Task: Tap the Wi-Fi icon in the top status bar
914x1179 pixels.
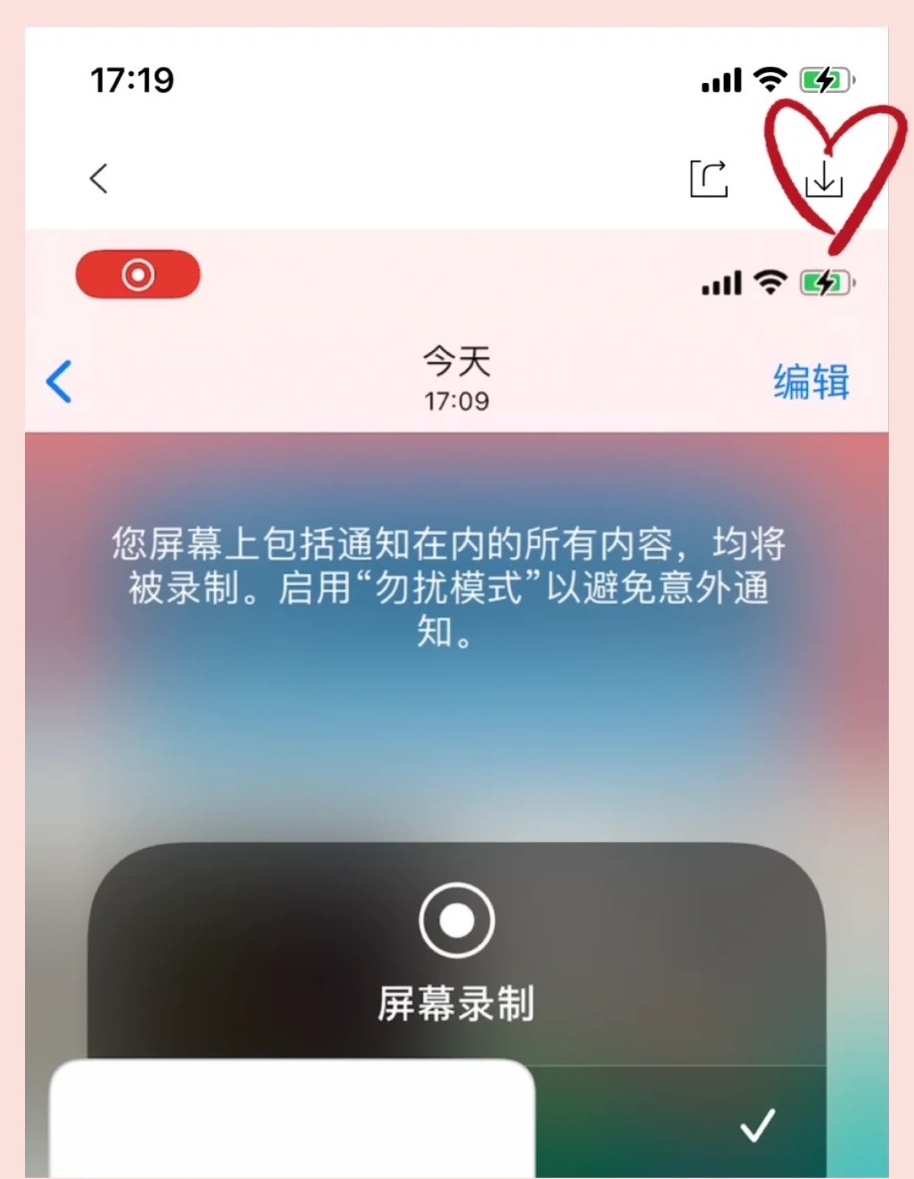Action: pyautogui.click(x=769, y=80)
